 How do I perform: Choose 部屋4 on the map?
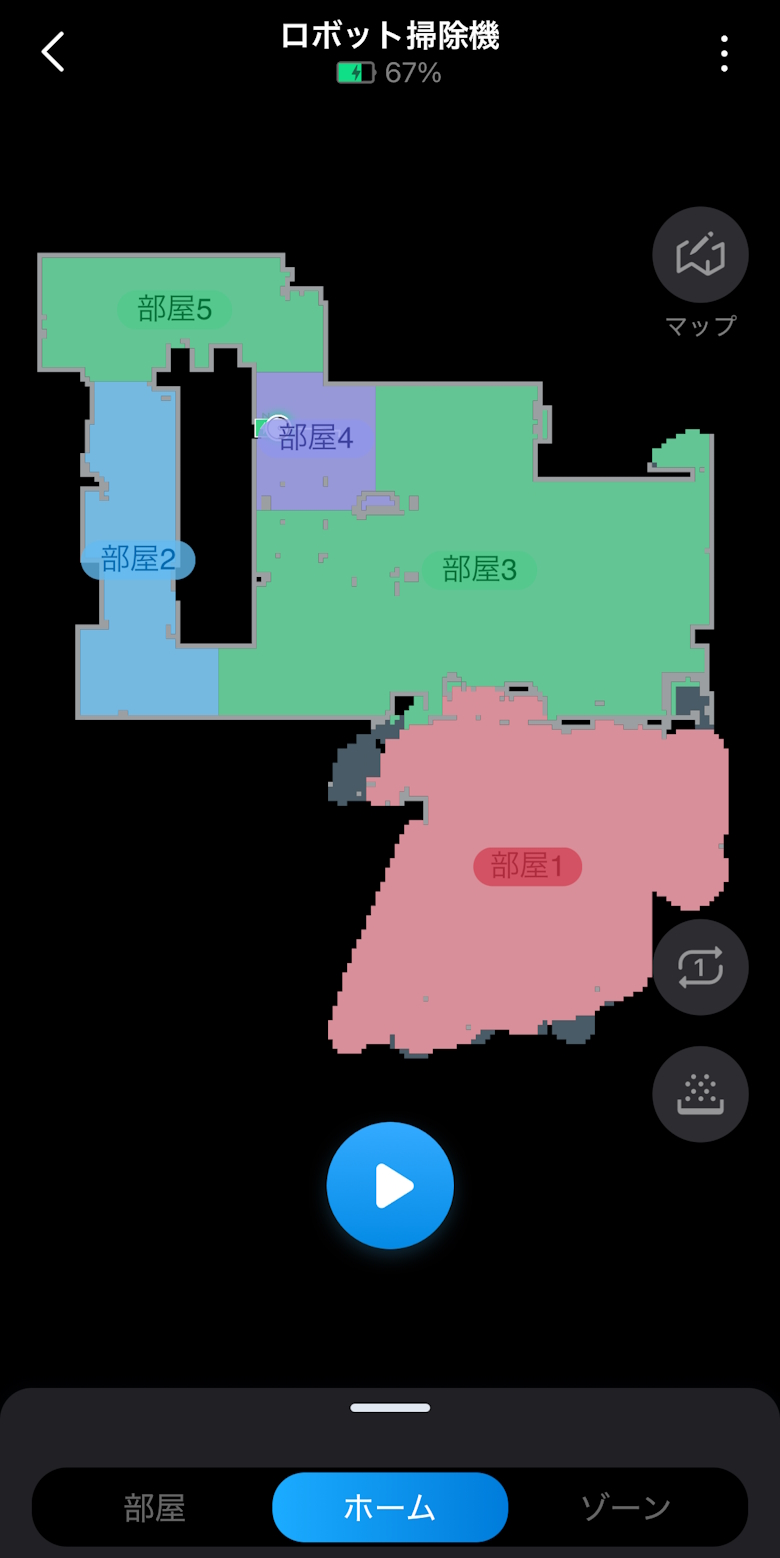(x=316, y=438)
